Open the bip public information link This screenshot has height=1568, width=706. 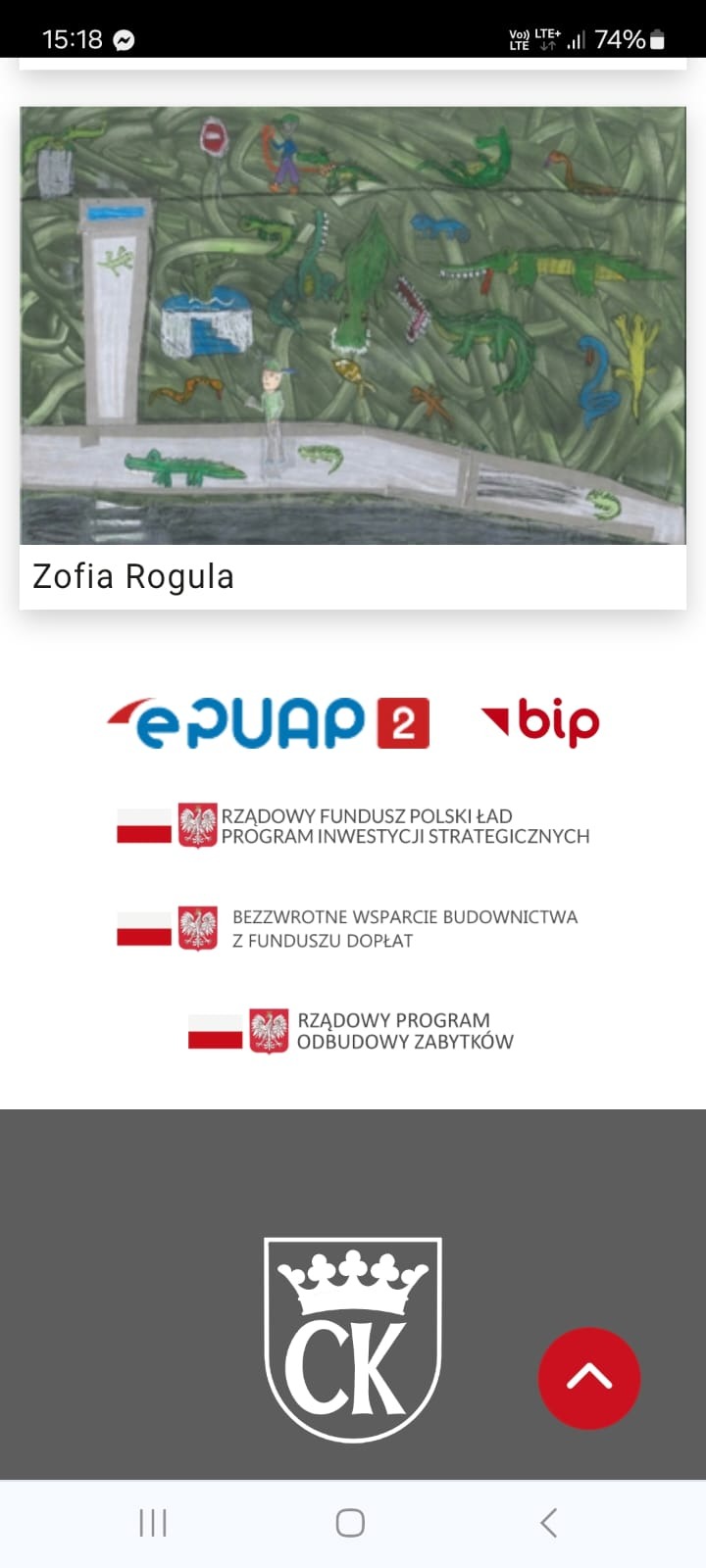[540, 722]
